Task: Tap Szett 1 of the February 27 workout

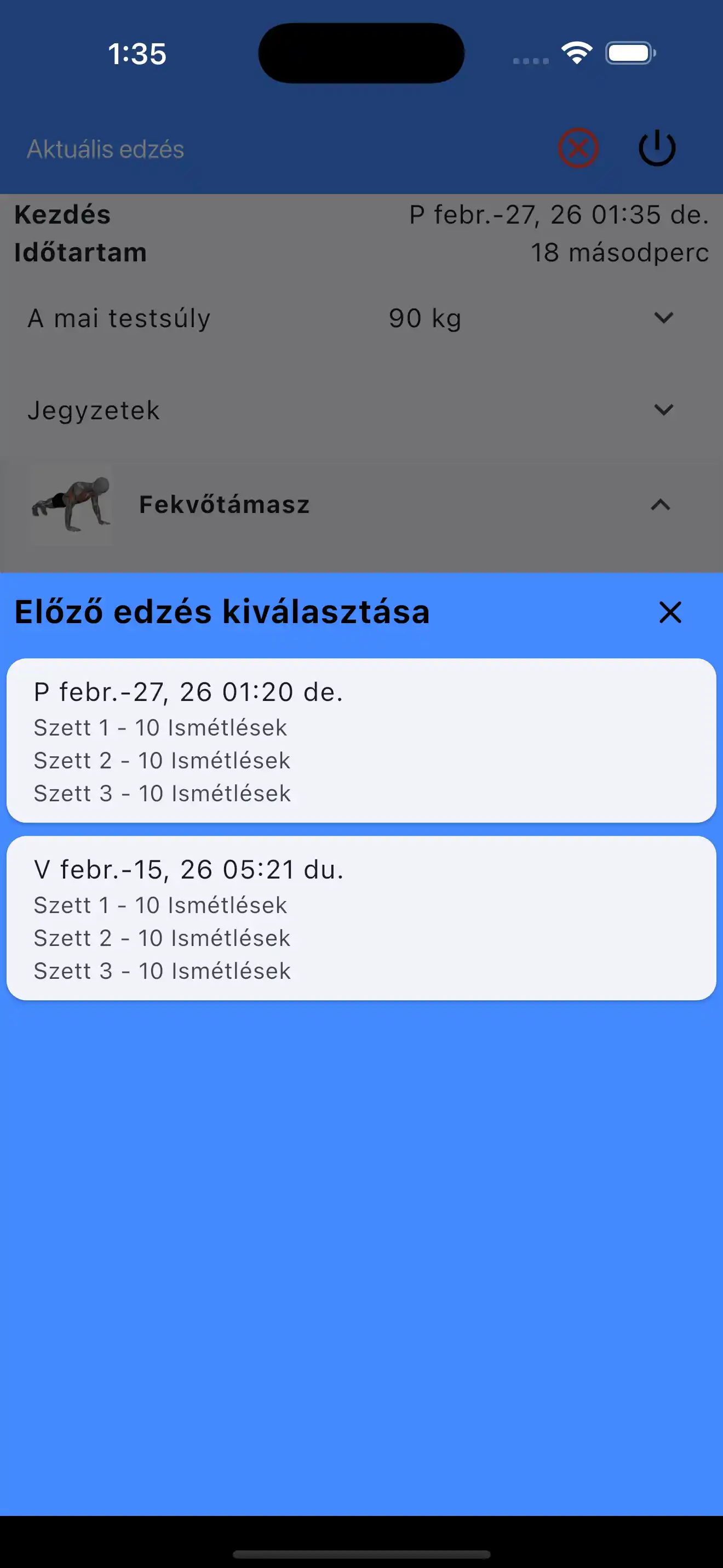Action: click(160, 727)
